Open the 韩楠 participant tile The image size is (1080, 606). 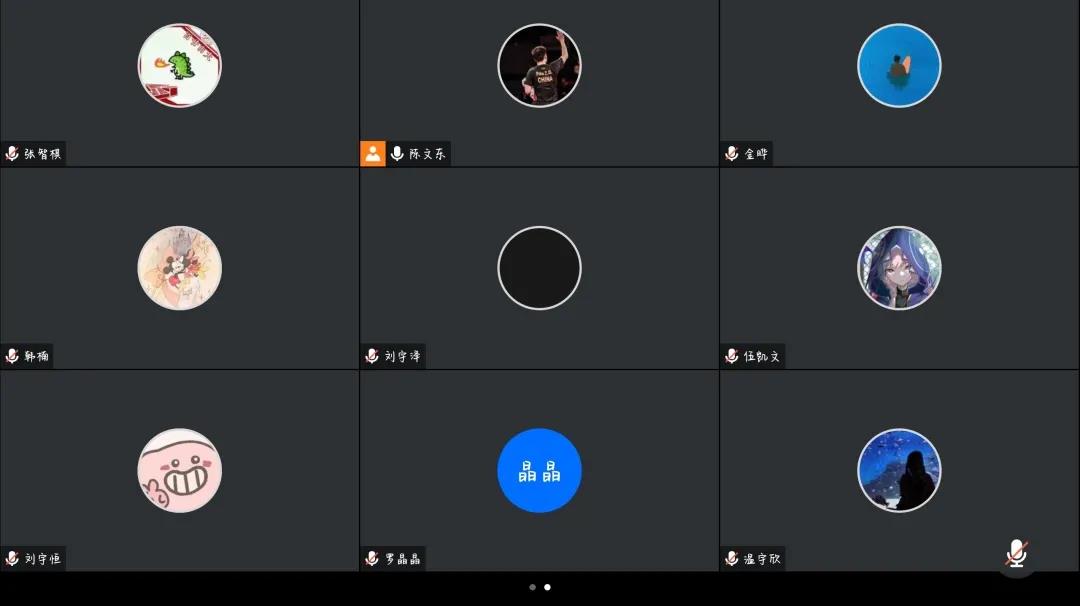pos(179,268)
